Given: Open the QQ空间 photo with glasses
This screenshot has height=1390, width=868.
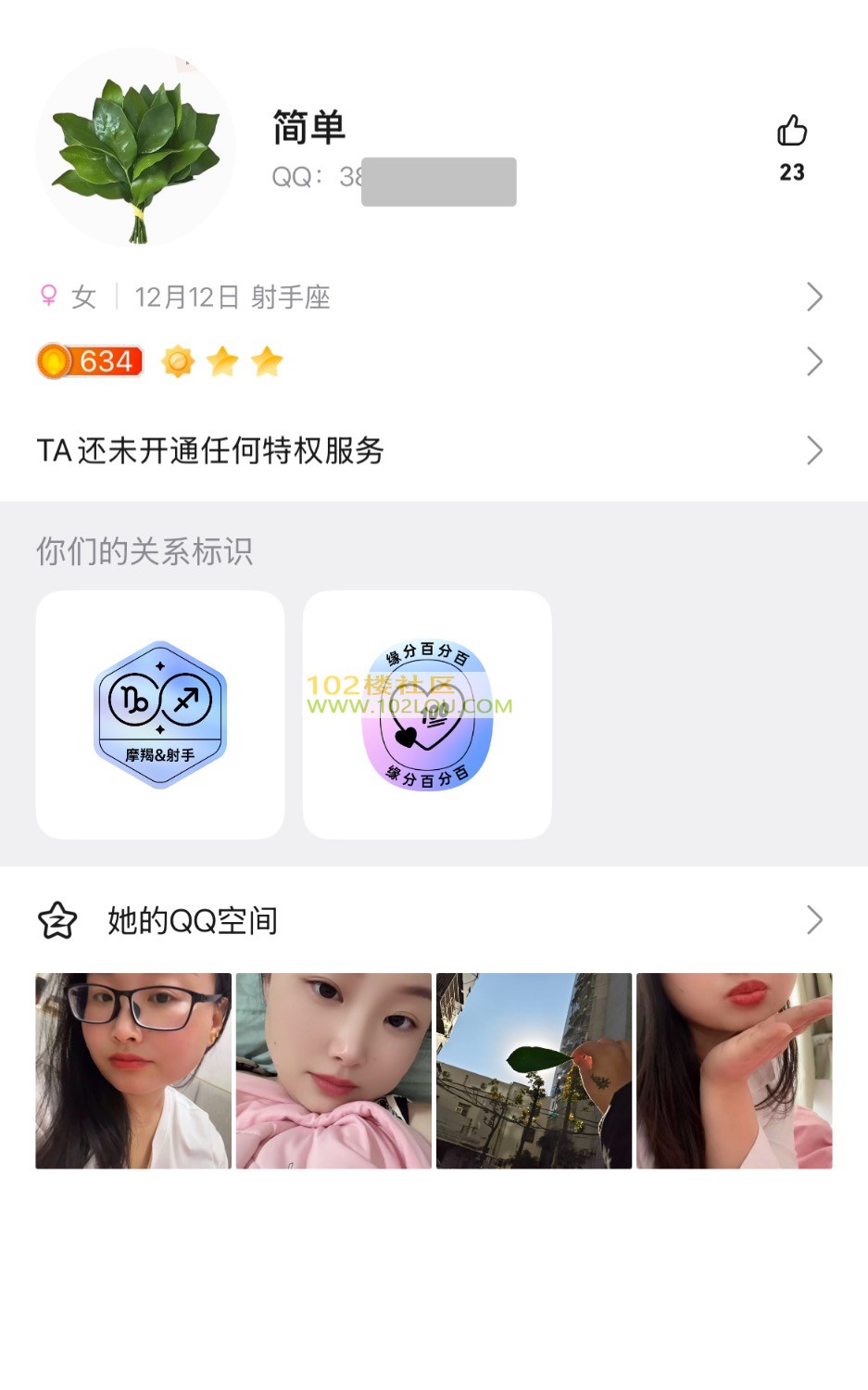Looking at the screenshot, I should tap(133, 1070).
